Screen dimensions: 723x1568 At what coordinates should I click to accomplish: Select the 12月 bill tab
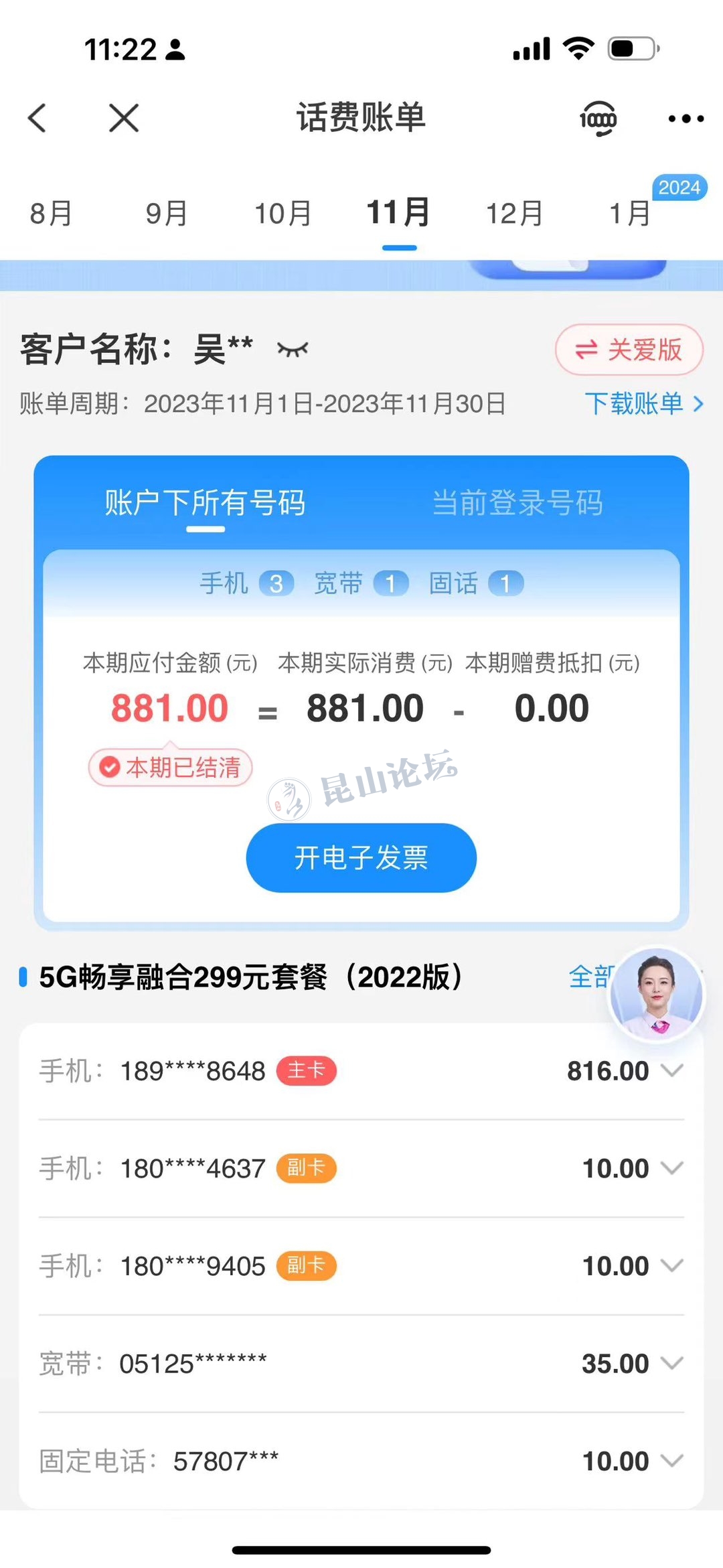514,214
